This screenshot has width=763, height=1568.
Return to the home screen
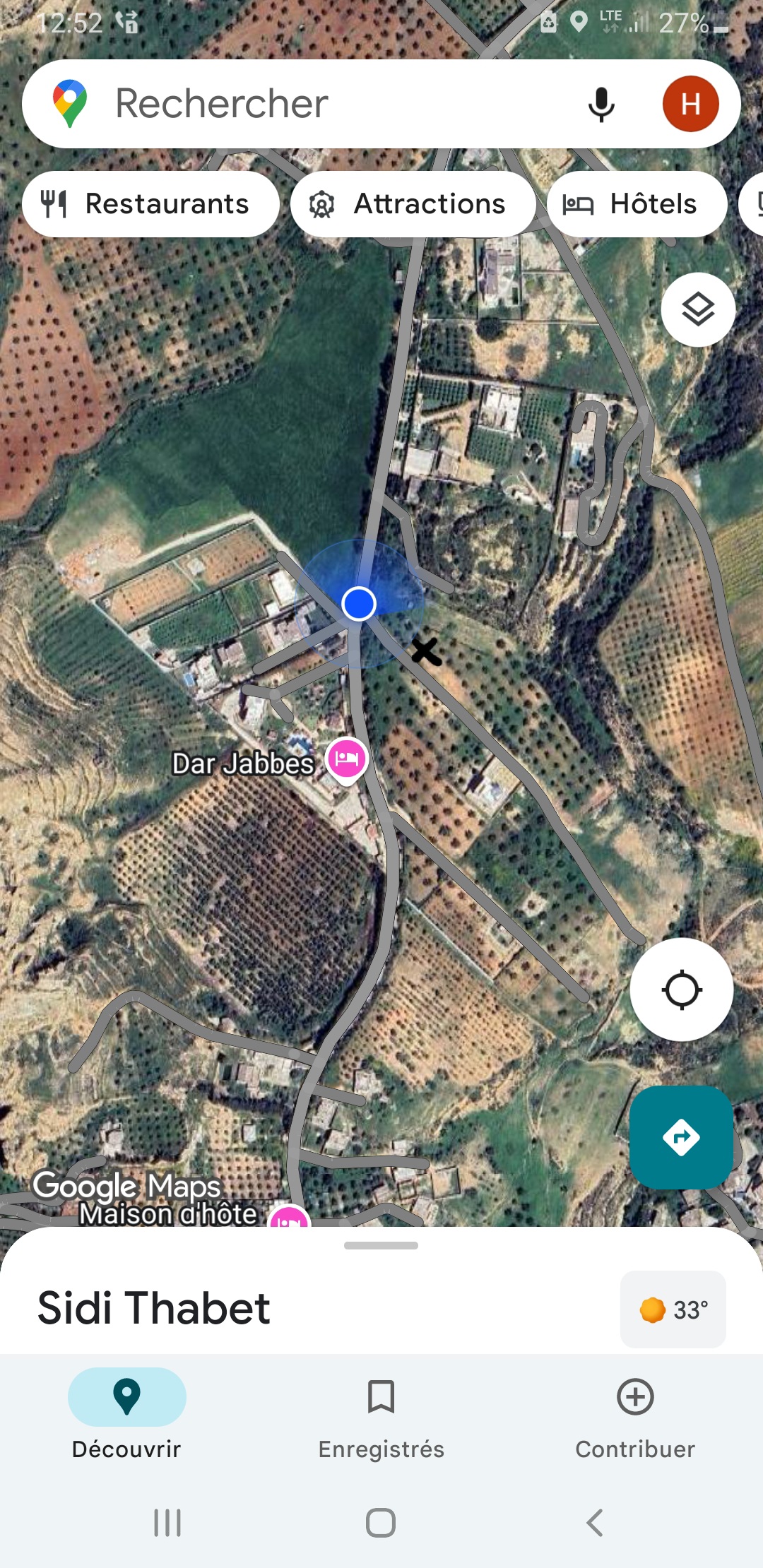381,1523
